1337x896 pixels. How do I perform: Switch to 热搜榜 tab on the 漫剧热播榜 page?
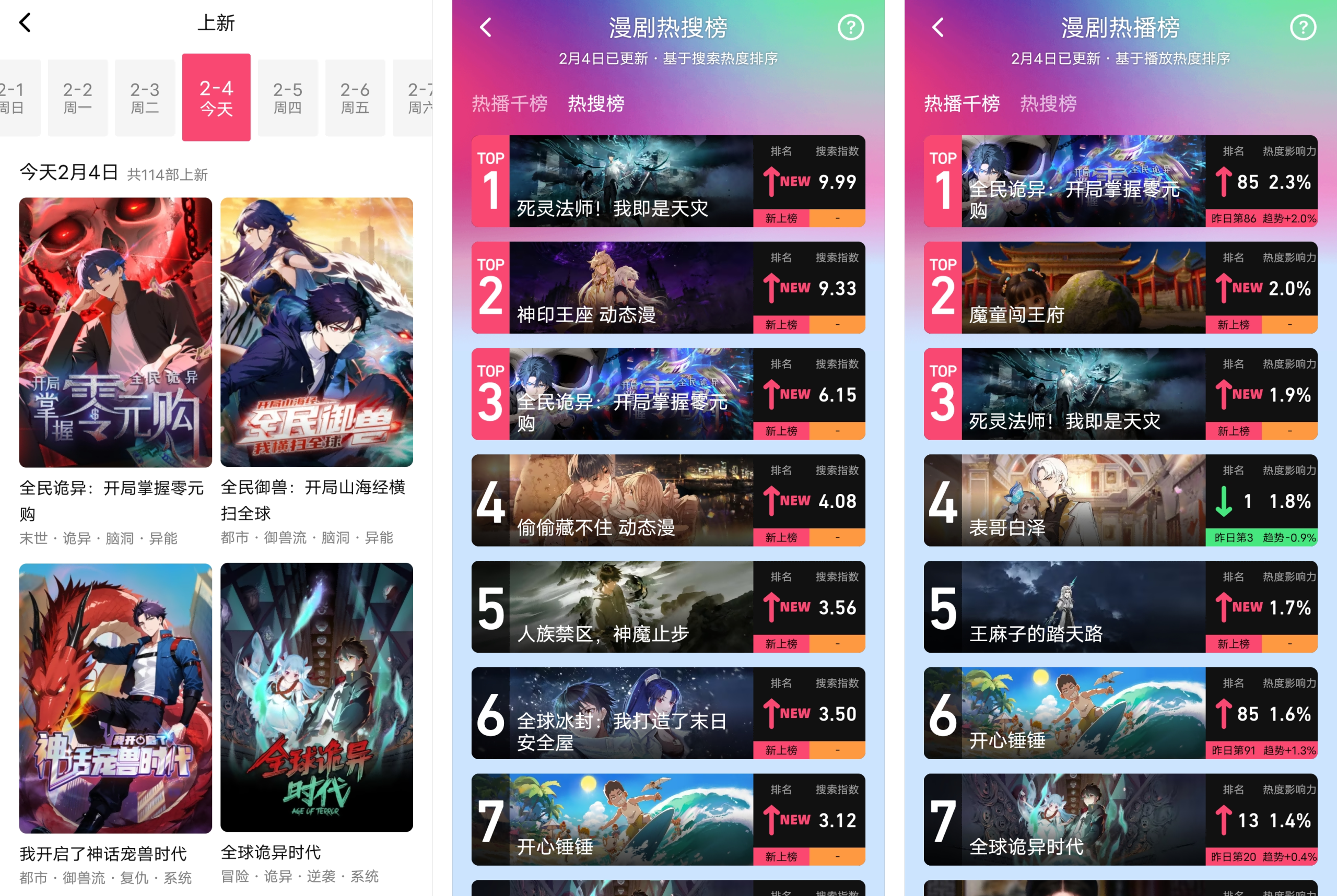[1048, 103]
